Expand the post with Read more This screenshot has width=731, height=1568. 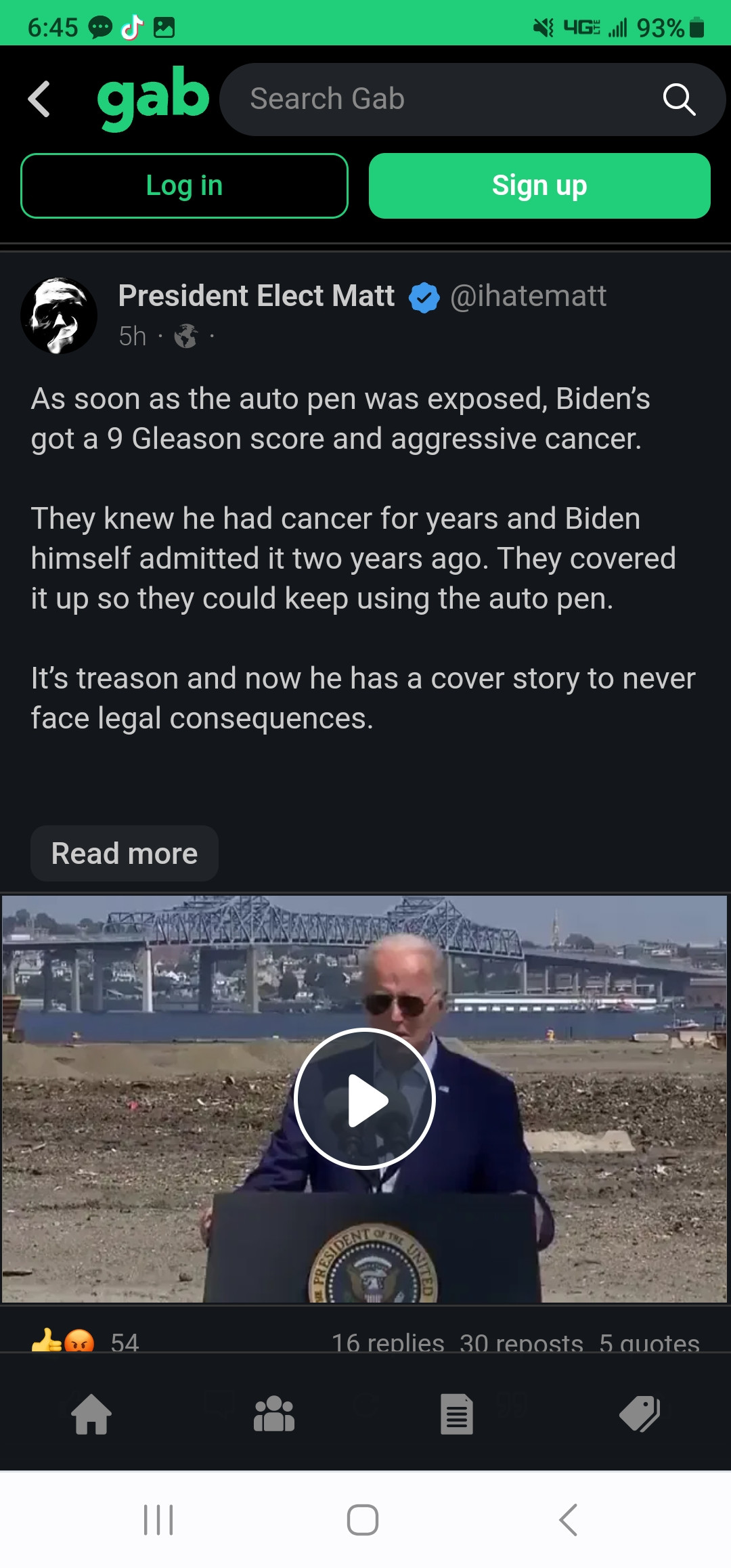pos(125,853)
